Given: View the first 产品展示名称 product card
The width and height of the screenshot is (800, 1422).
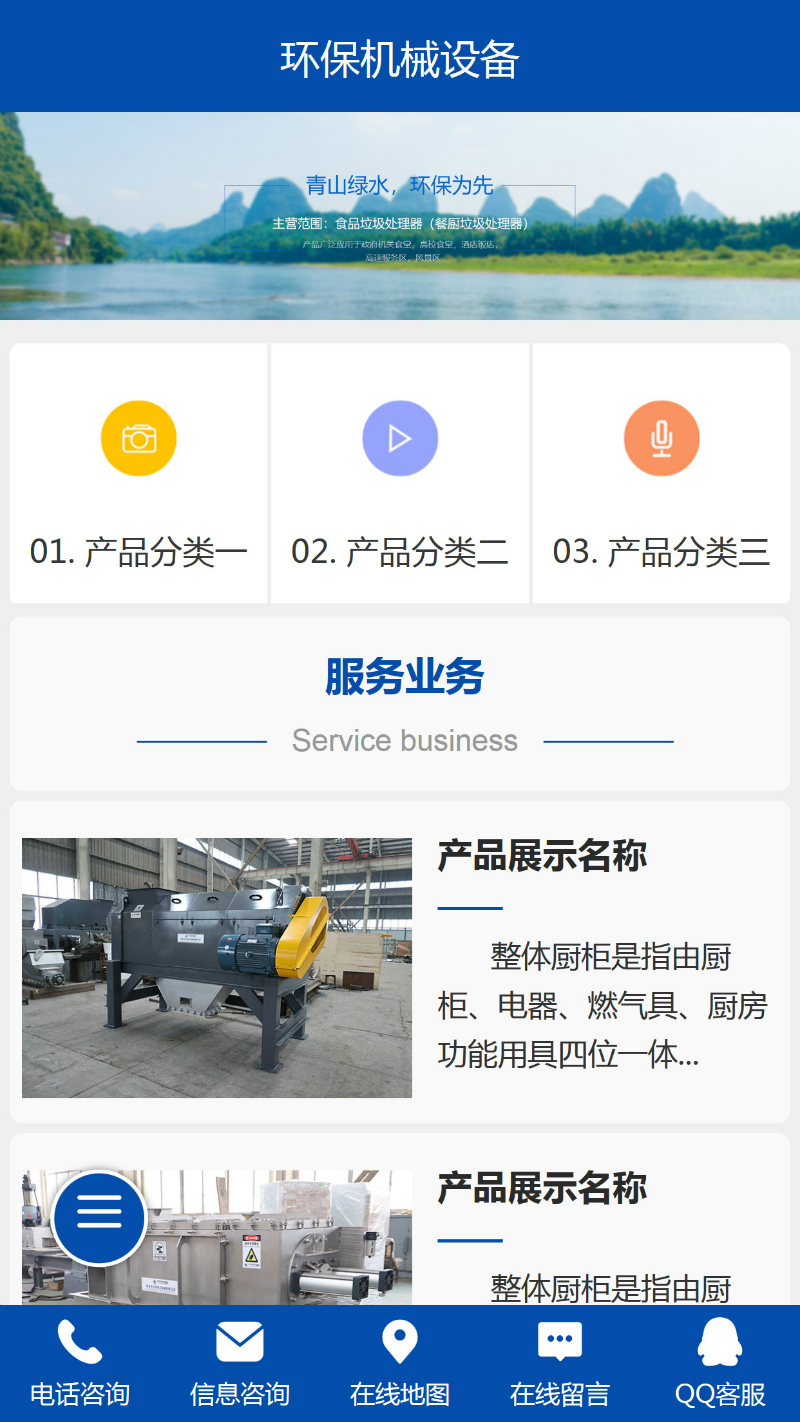Looking at the screenshot, I should [x=400, y=962].
